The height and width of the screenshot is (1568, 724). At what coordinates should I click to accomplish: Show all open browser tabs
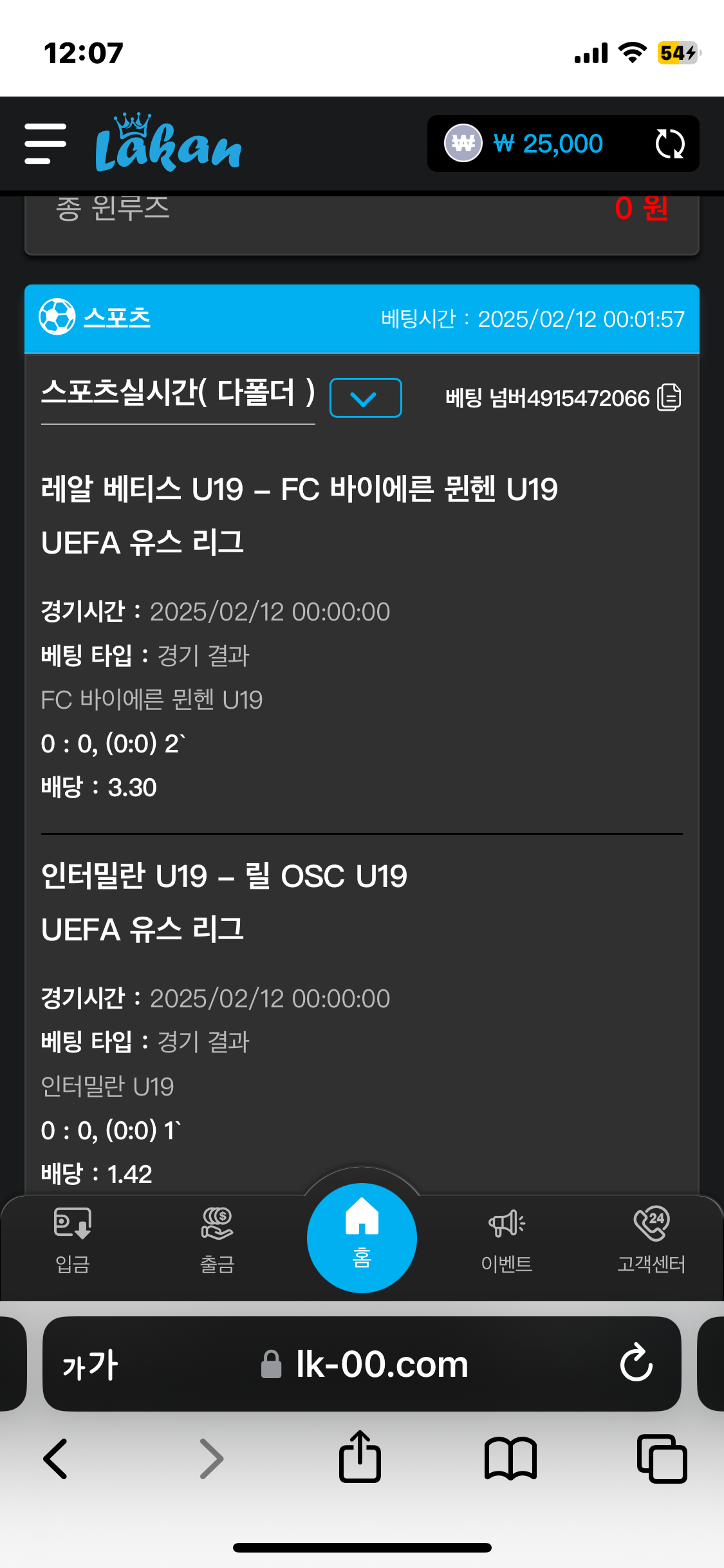click(x=662, y=1459)
